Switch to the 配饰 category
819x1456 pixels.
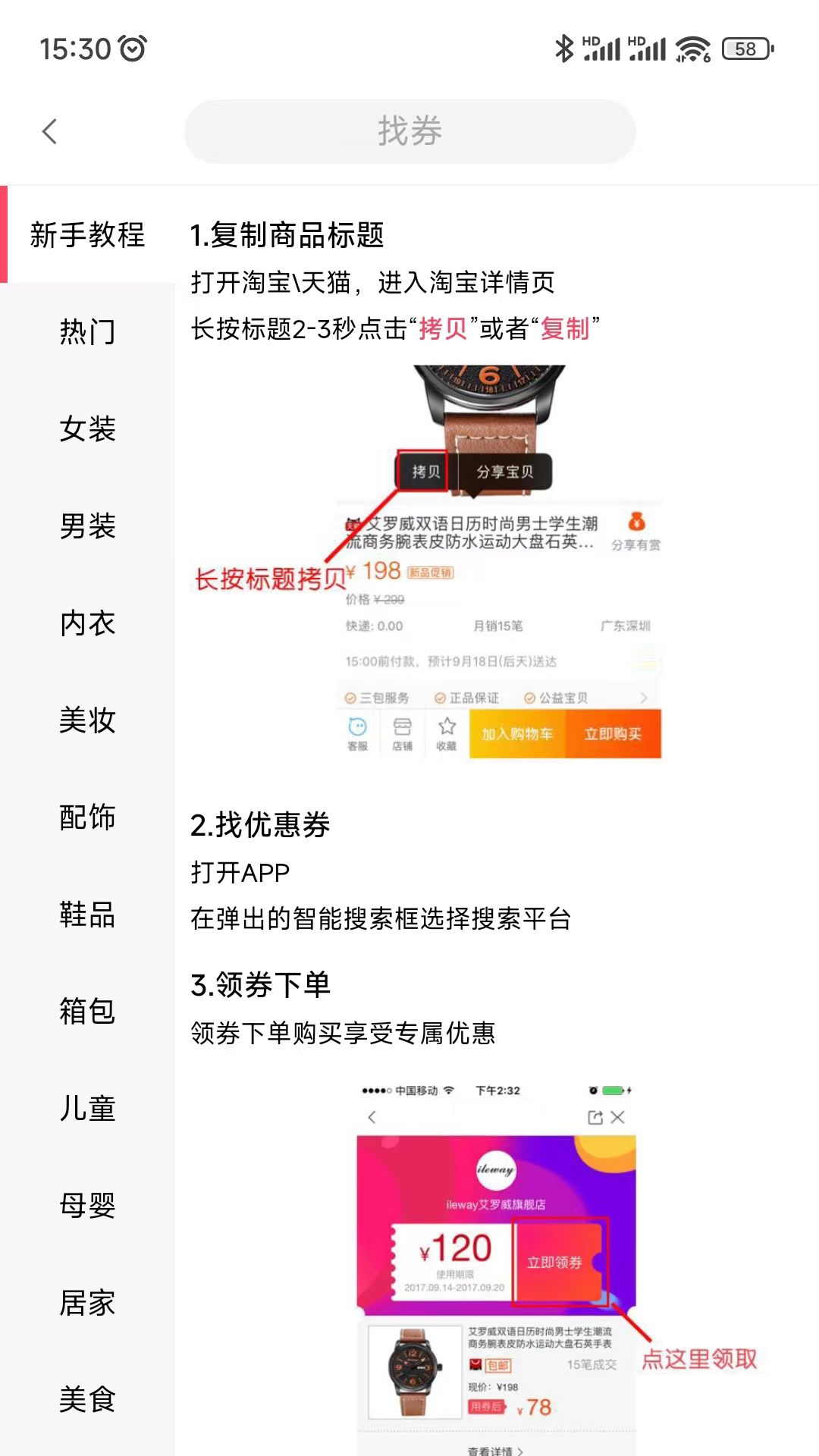pyautogui.click(x=87, y=817)
